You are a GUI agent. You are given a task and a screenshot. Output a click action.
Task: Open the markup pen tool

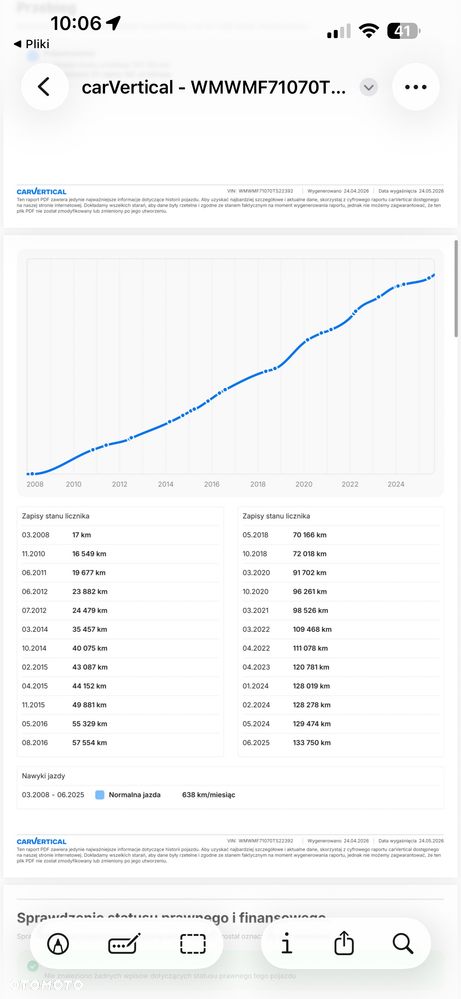(x=59, y=944)
